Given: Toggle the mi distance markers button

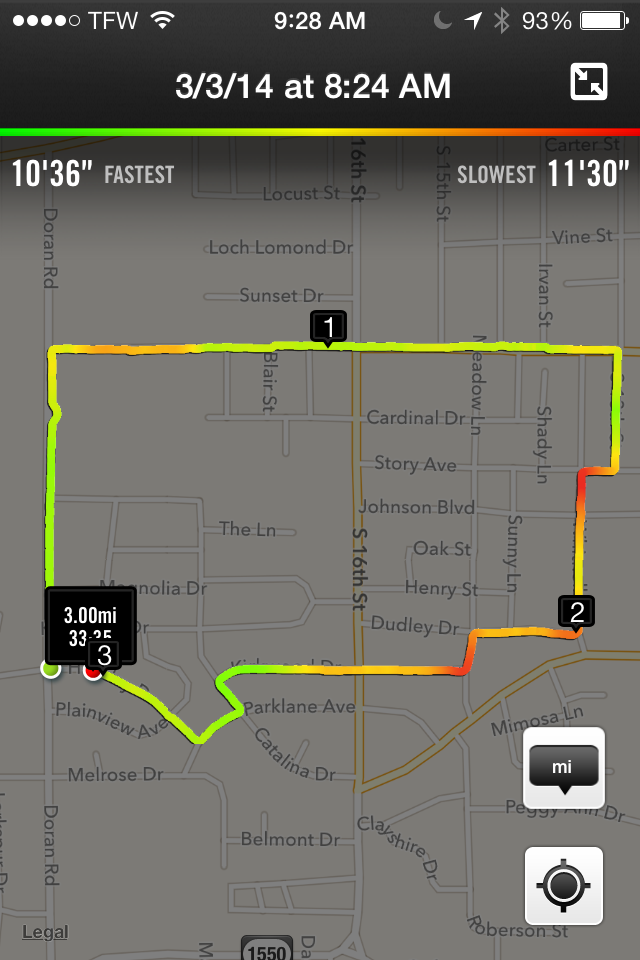Looking at the screenshot, I should tap(563, 768).
